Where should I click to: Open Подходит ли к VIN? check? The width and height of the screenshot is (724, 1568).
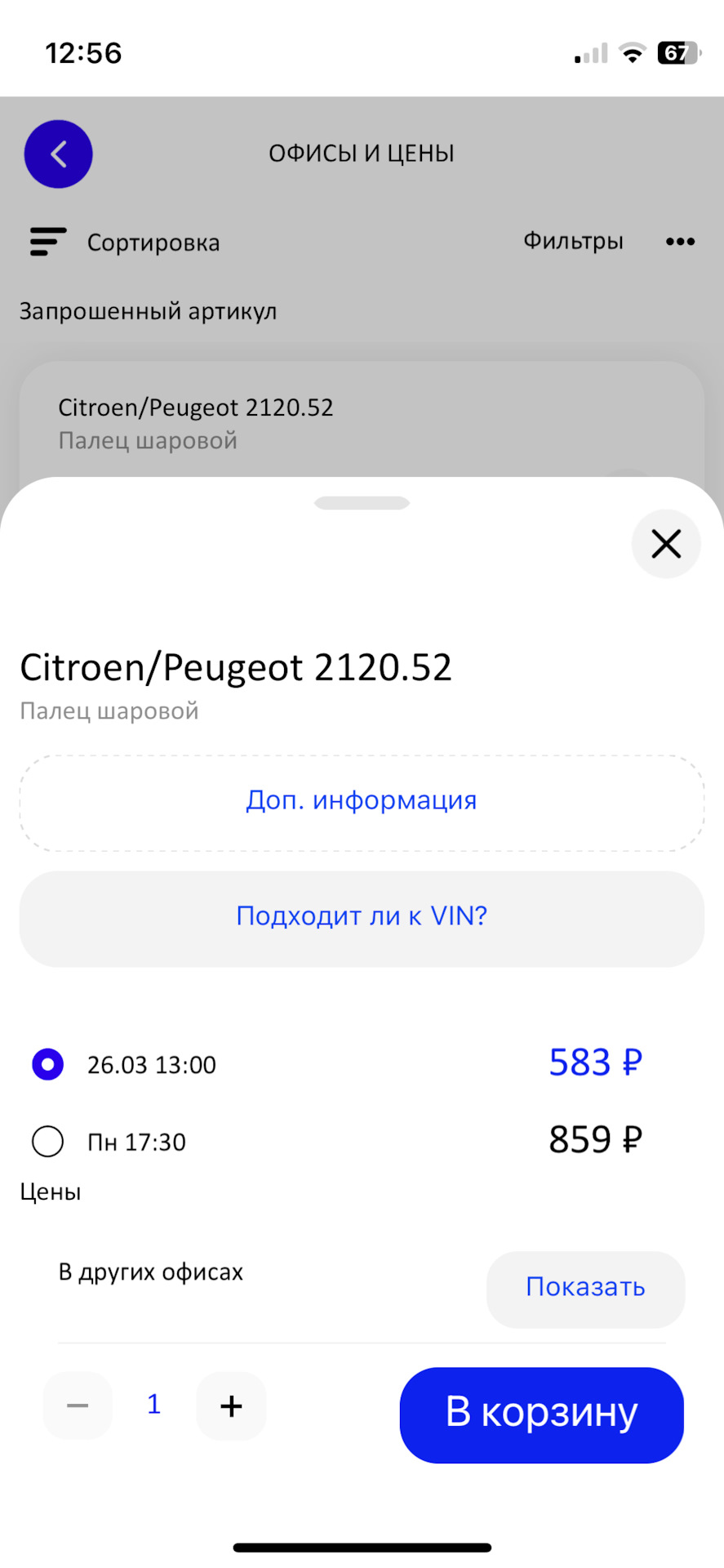tap(362, 916)
